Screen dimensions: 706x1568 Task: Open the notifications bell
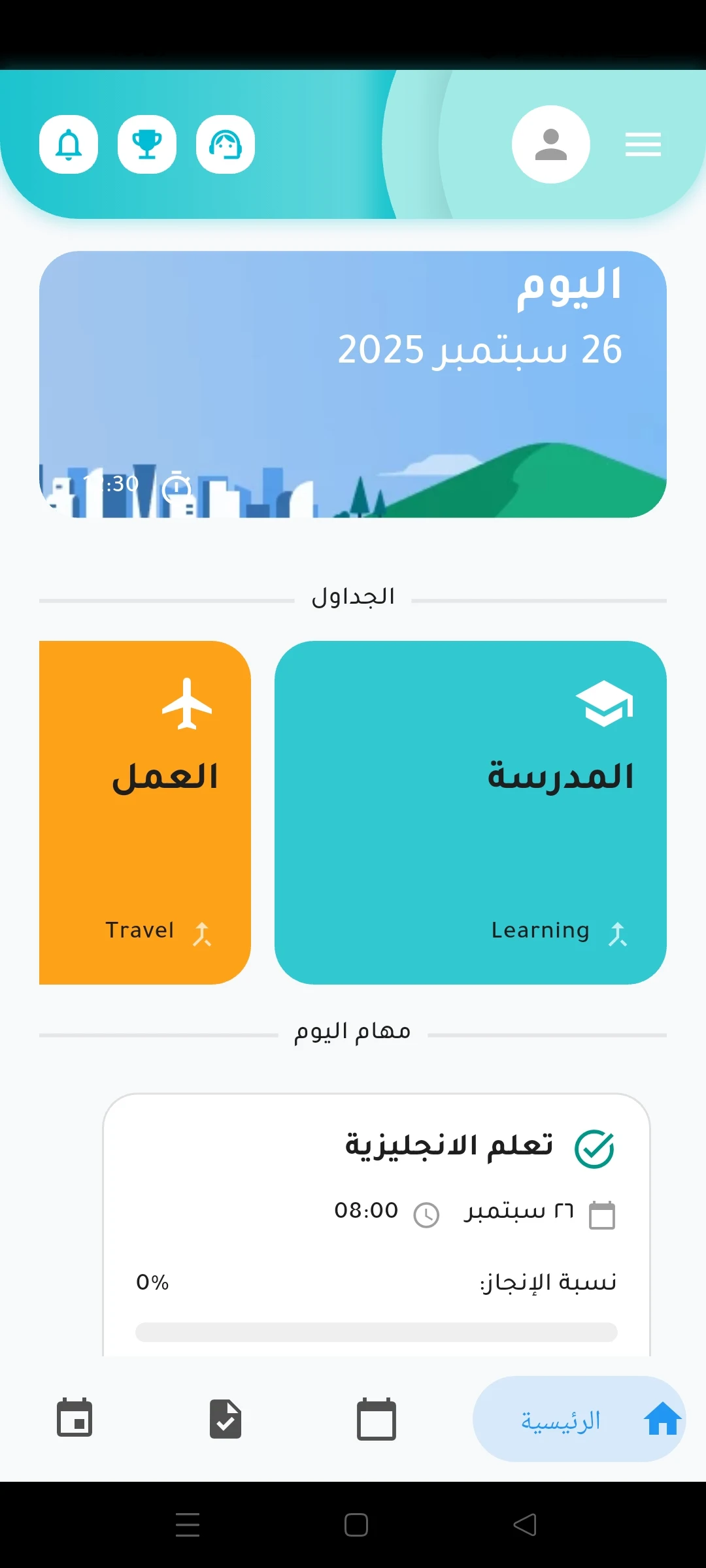pyautogui.click(x=69, y=144)
